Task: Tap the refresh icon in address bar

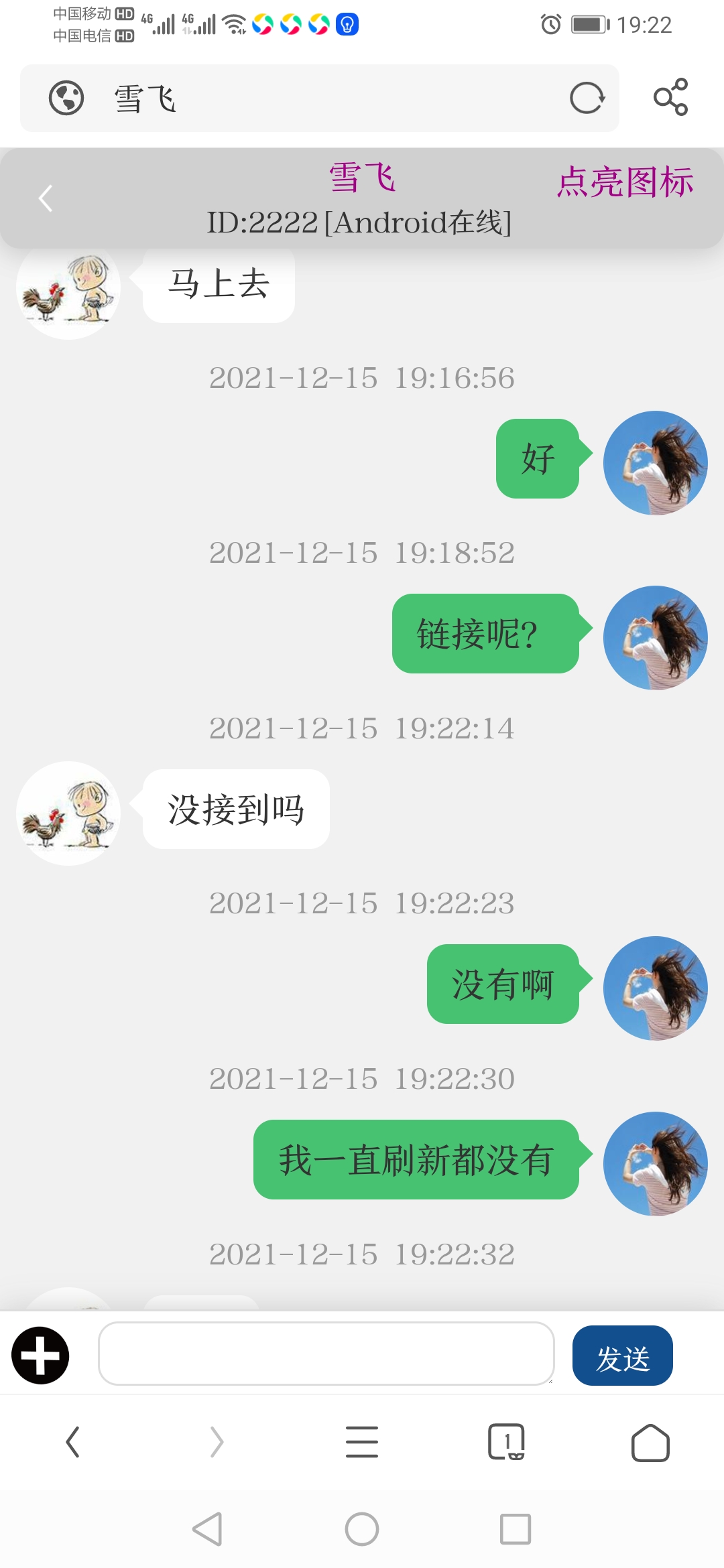Action: 587,99
